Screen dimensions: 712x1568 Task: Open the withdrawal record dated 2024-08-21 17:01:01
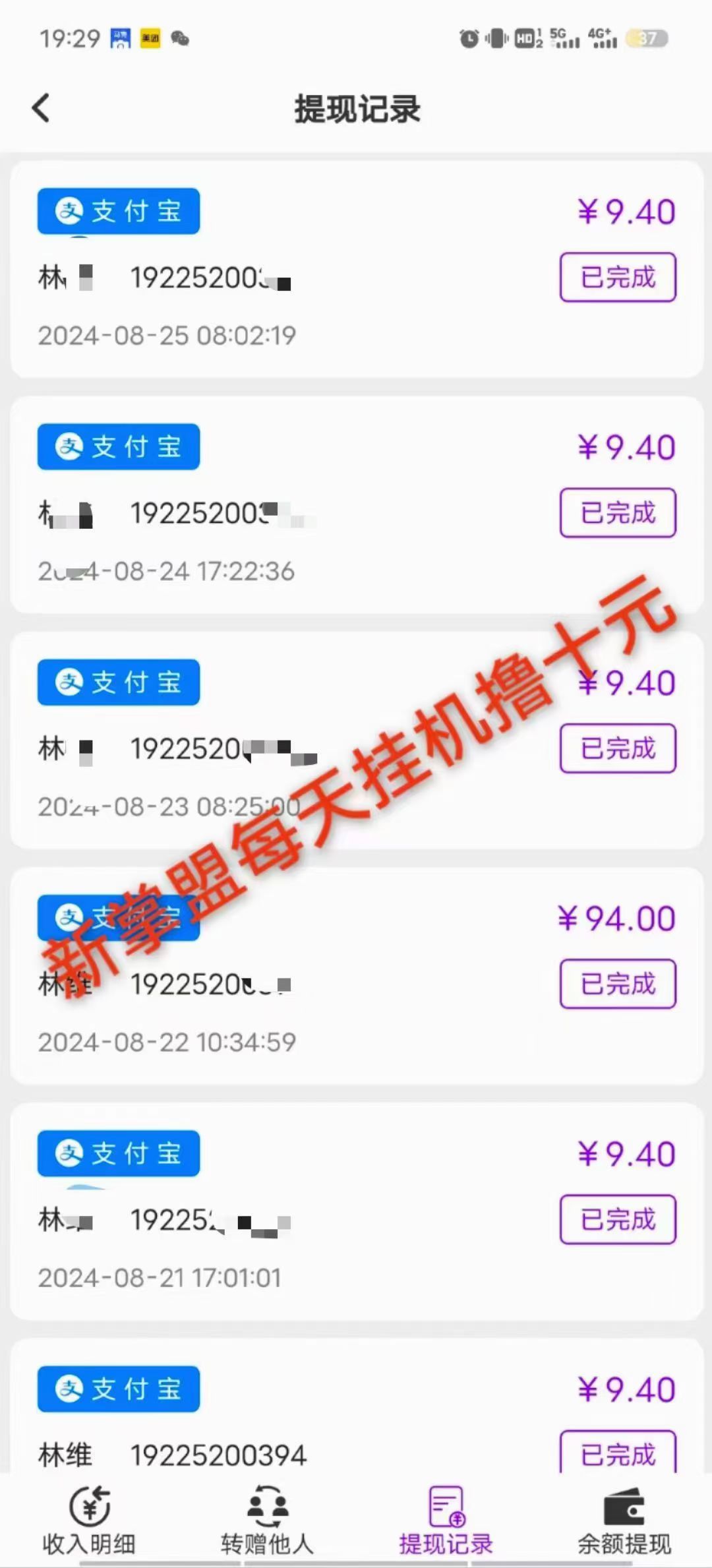(357, 1211)
